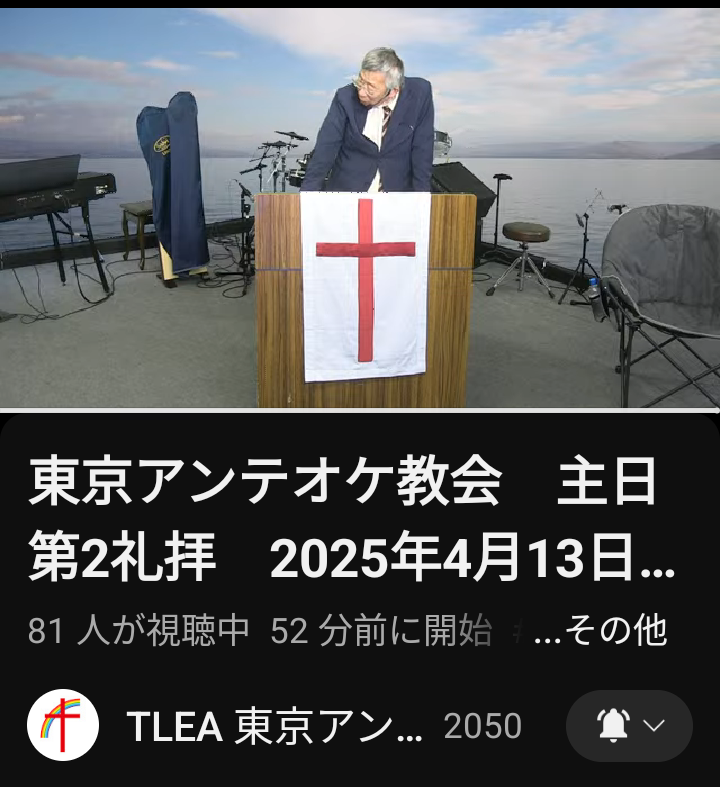The image size is (720, 787).
Task: Open the notification bell dropdown
Action: click(629, 726)
